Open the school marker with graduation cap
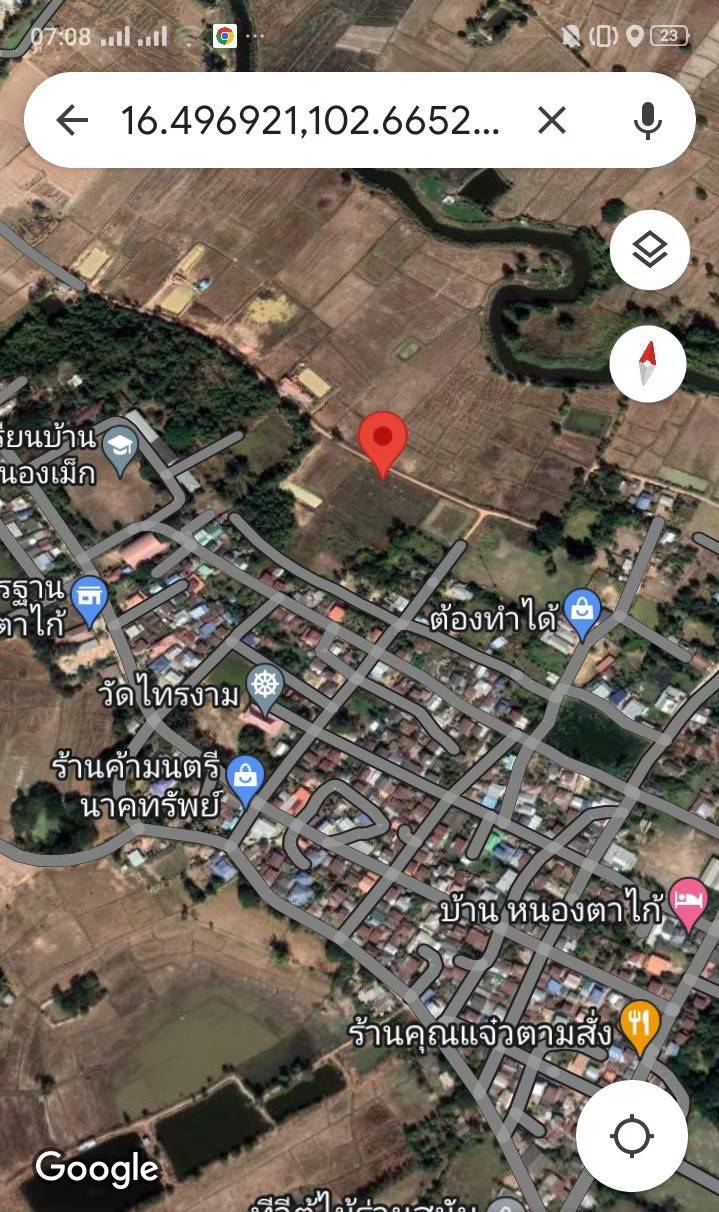The width and height of the screenshot is (719, 1212). (120, 444)
